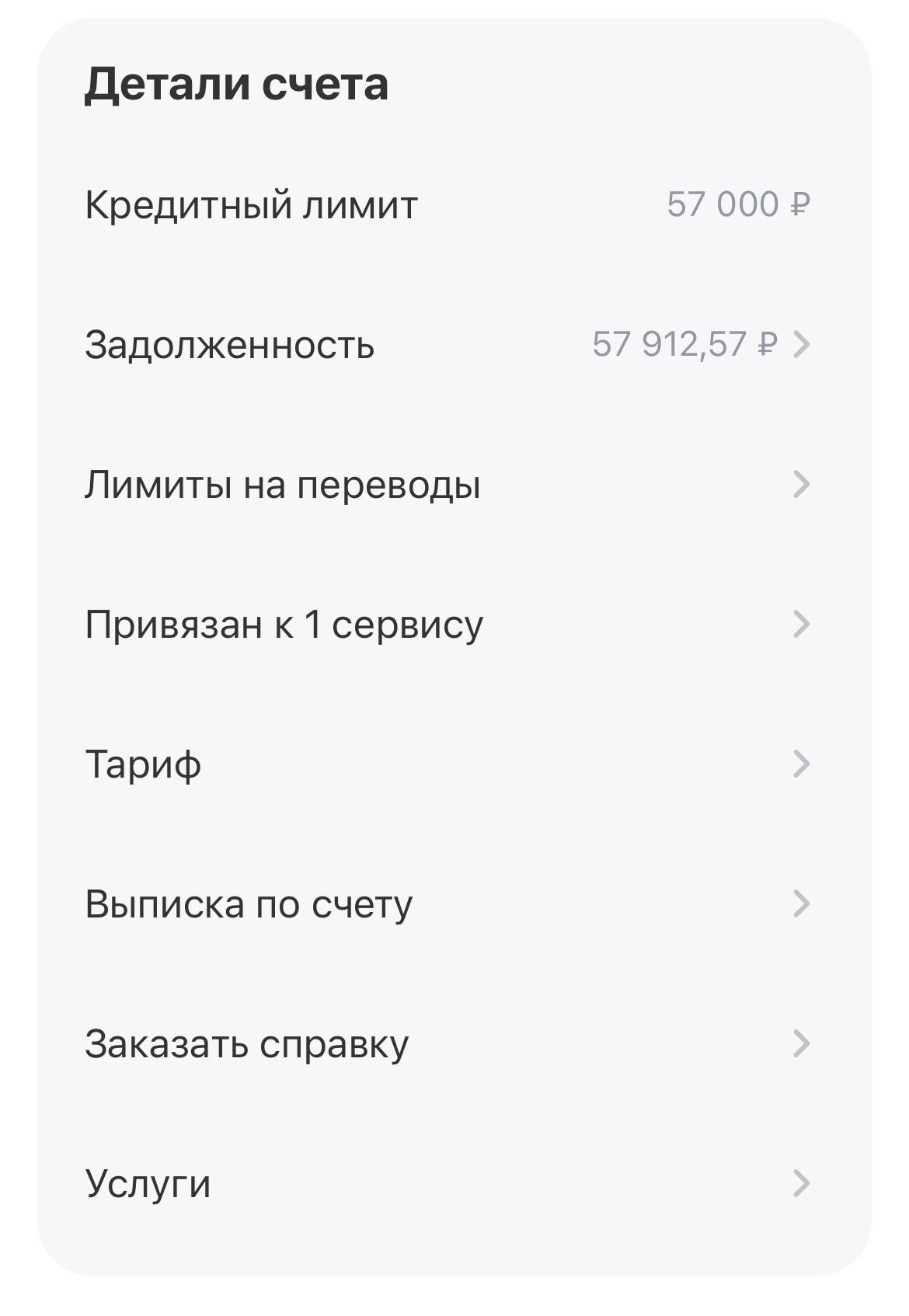The image size is (909, 1316).
Task: Select the Детали счета section header
Action: (x=235, y=85)
